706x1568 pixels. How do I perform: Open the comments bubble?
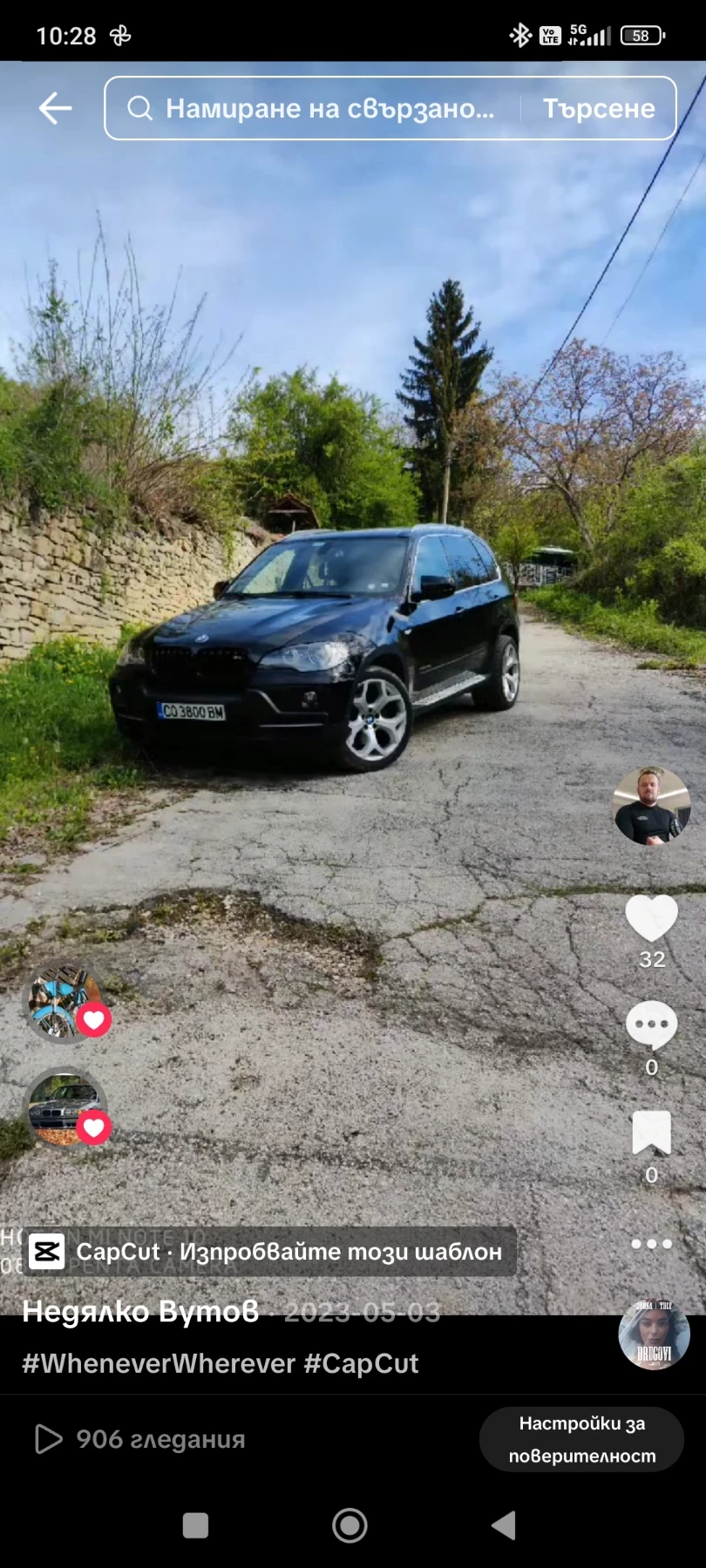click(x=651, y=1026)
